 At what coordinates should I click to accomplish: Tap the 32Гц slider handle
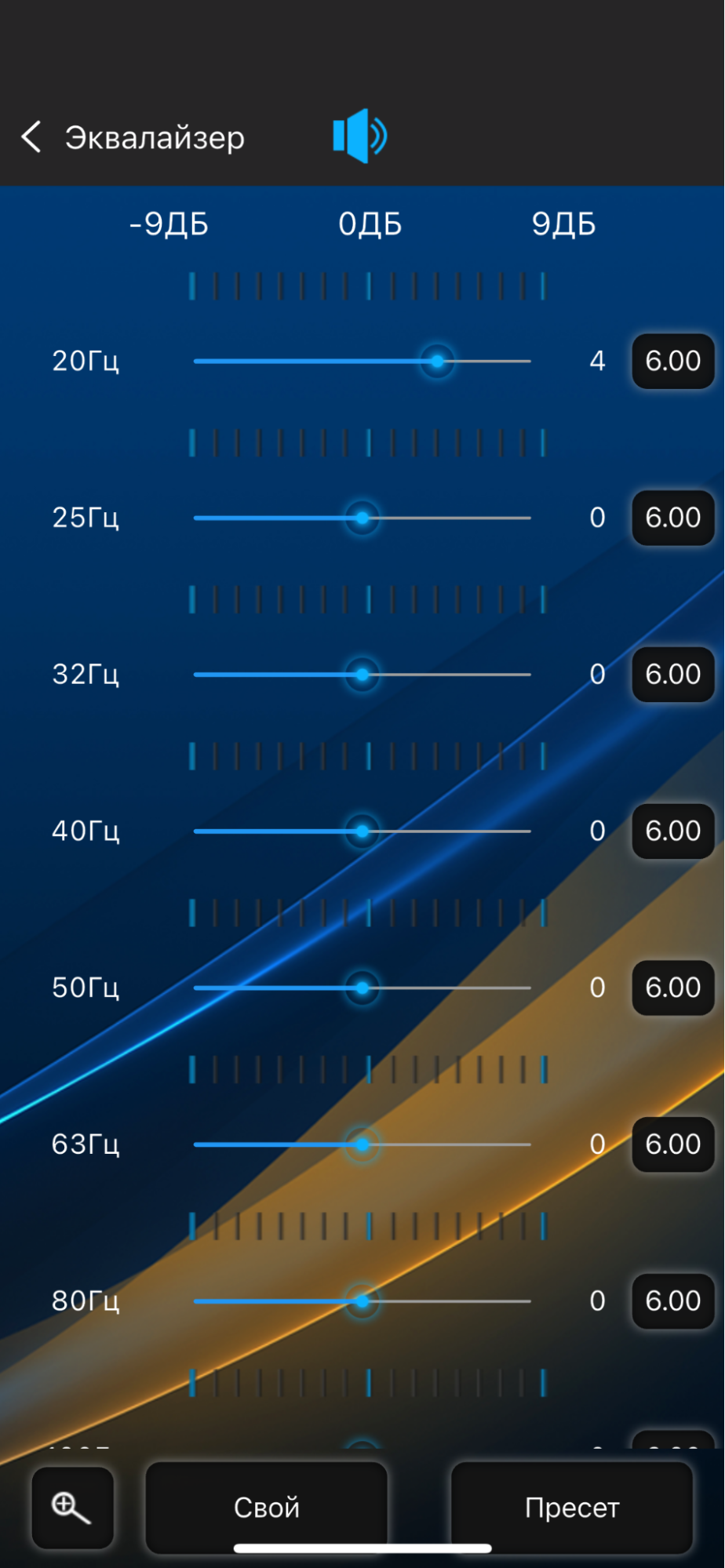point(362,675)
